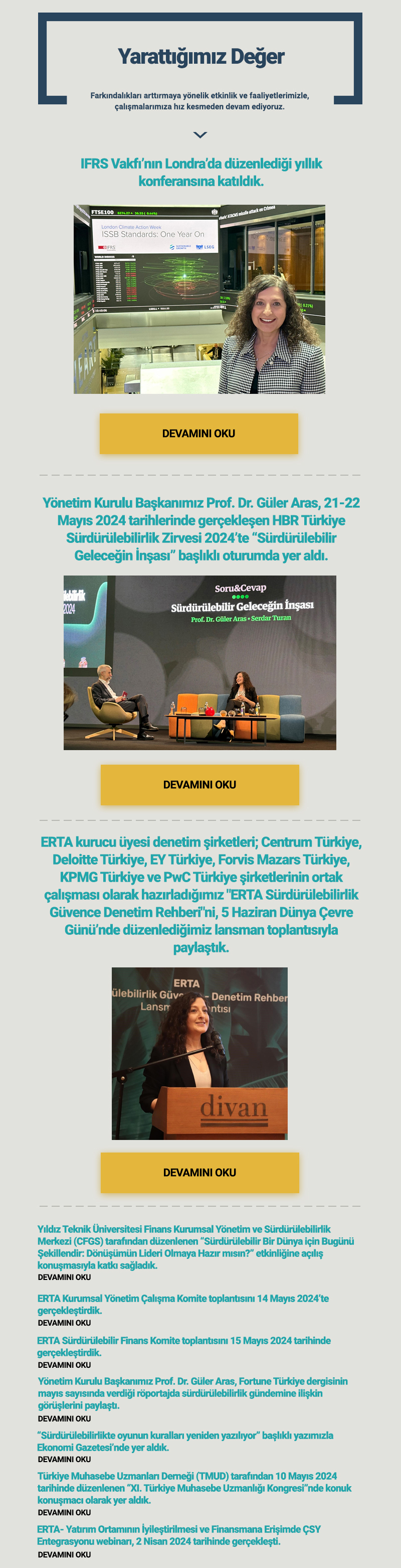Open DEVAMINI OKU link for Yıldız Teknik Üniversitesi item
The width and height of the screenshot is (401, 1568).
click(x=65, y=1277)
